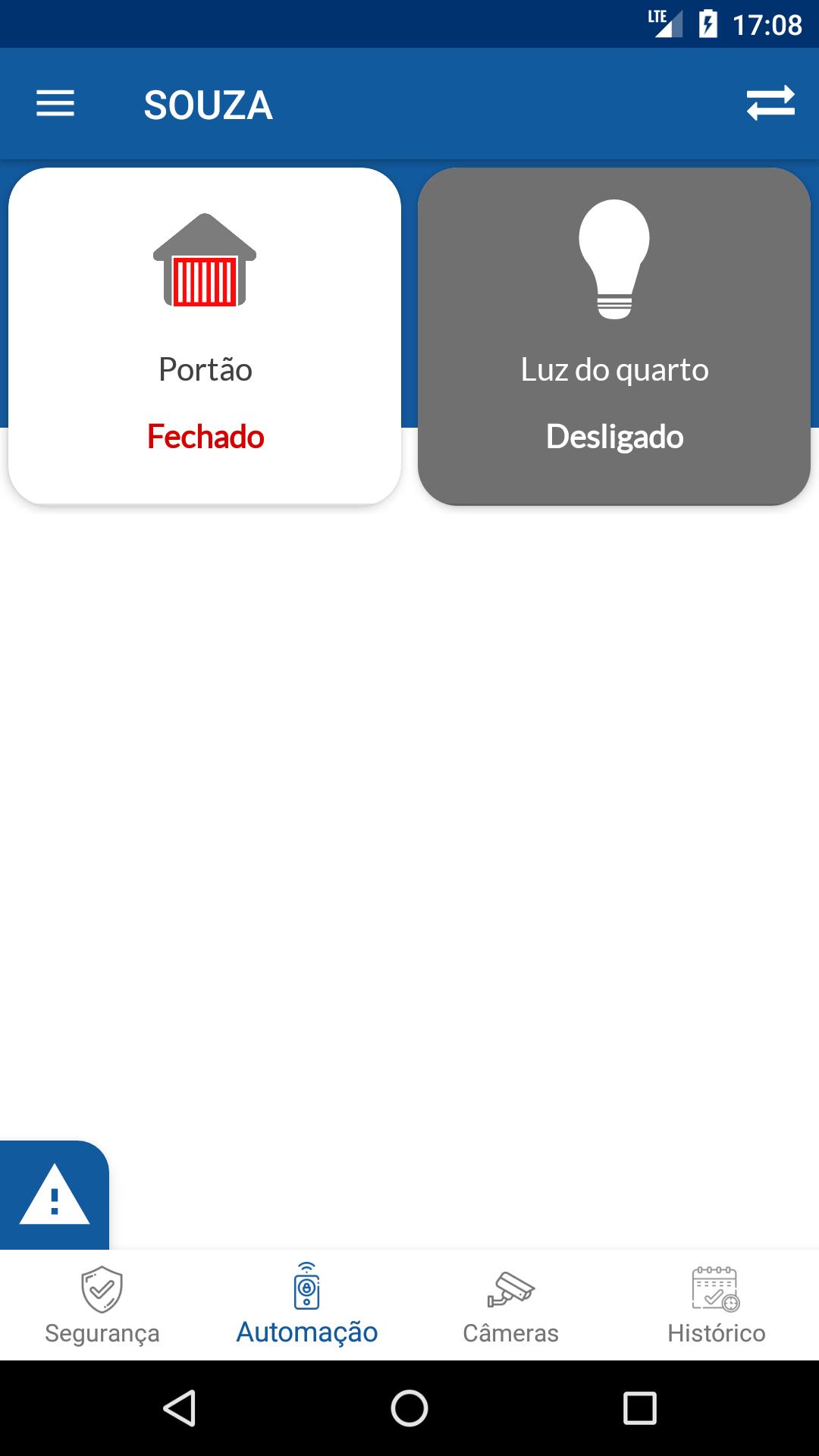Open the Portão gate card

coord(205,336)
